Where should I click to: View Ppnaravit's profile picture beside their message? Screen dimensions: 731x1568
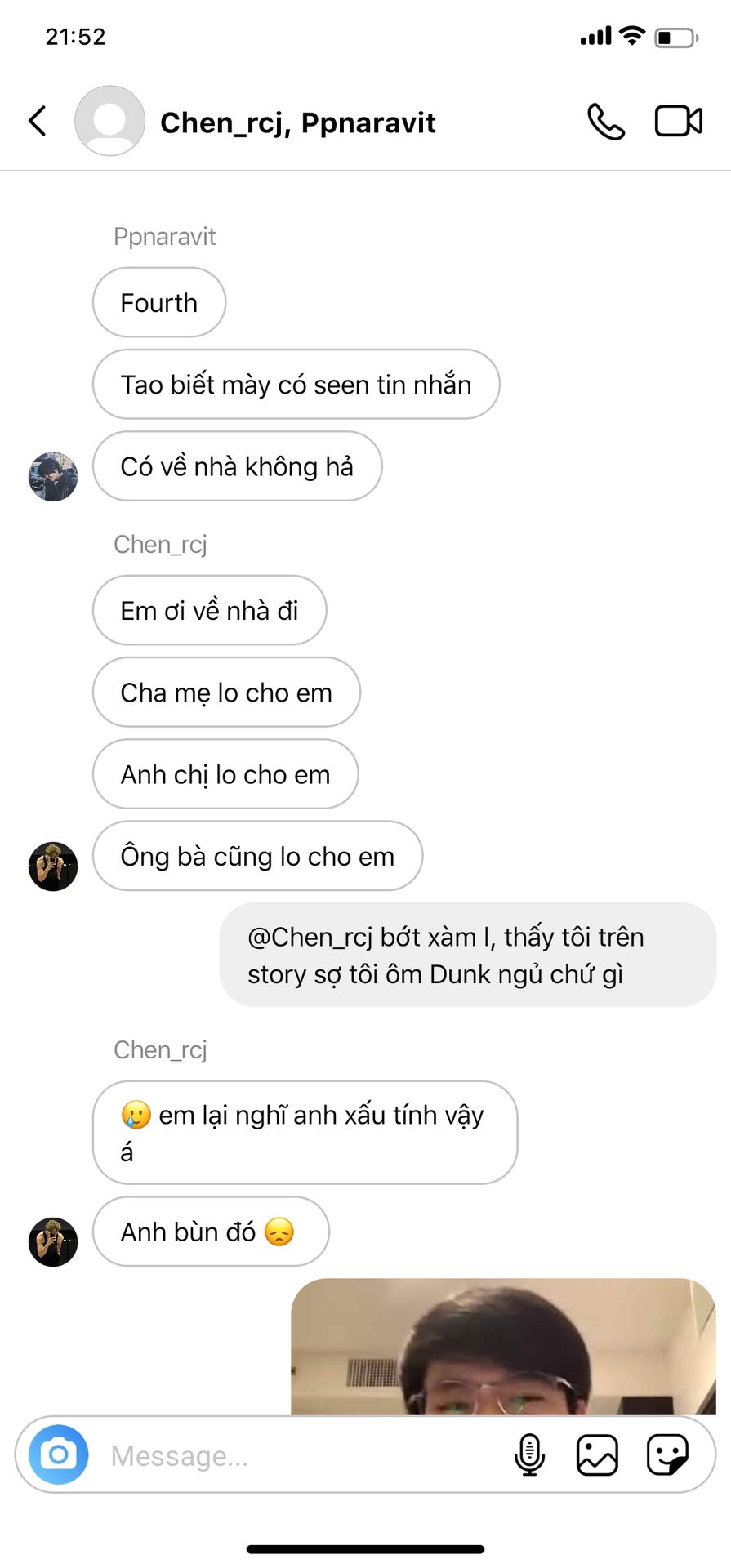(53, 476)
